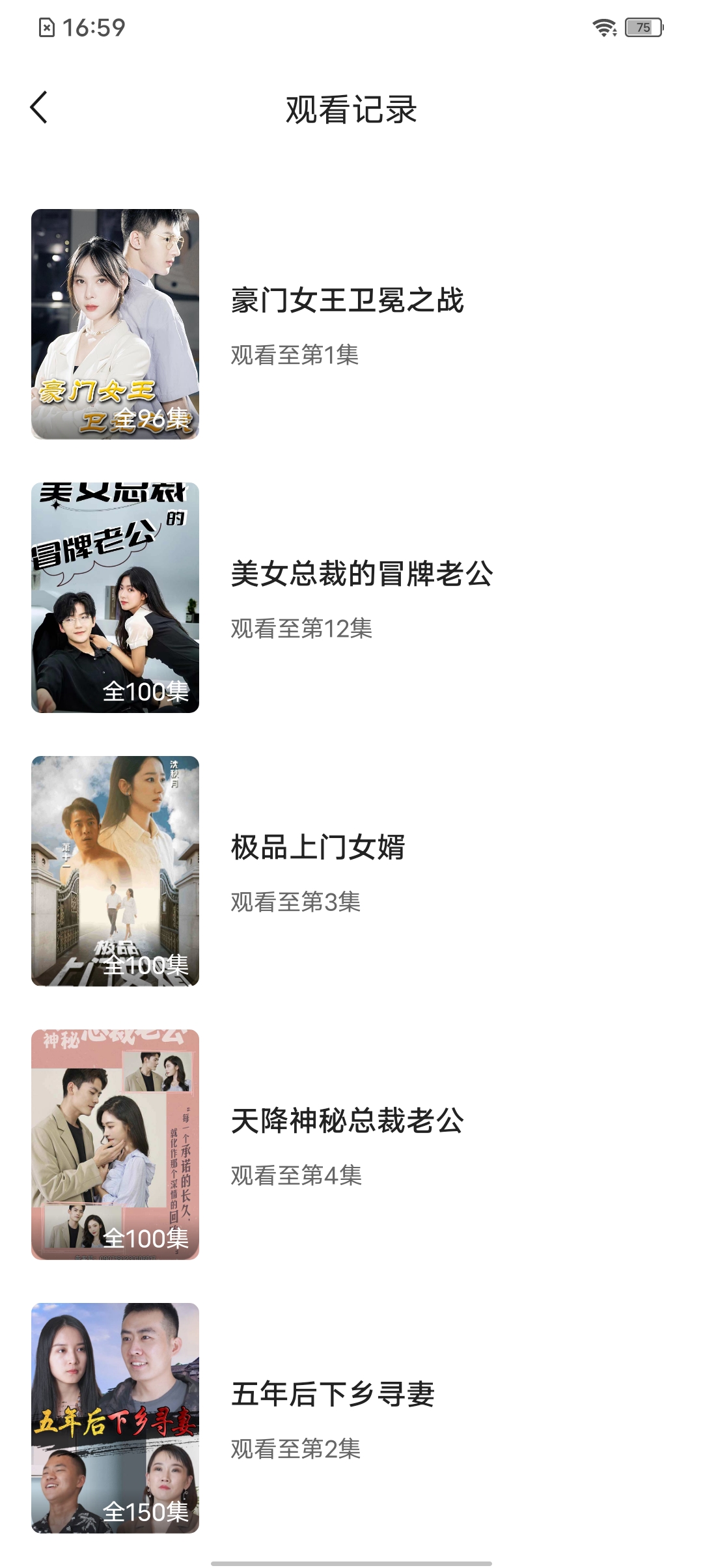The width and height of the screenshot is (703, 1568).
Task: Open 豪门女王卫冕之战 from watch history
Action: click(347, 301)
